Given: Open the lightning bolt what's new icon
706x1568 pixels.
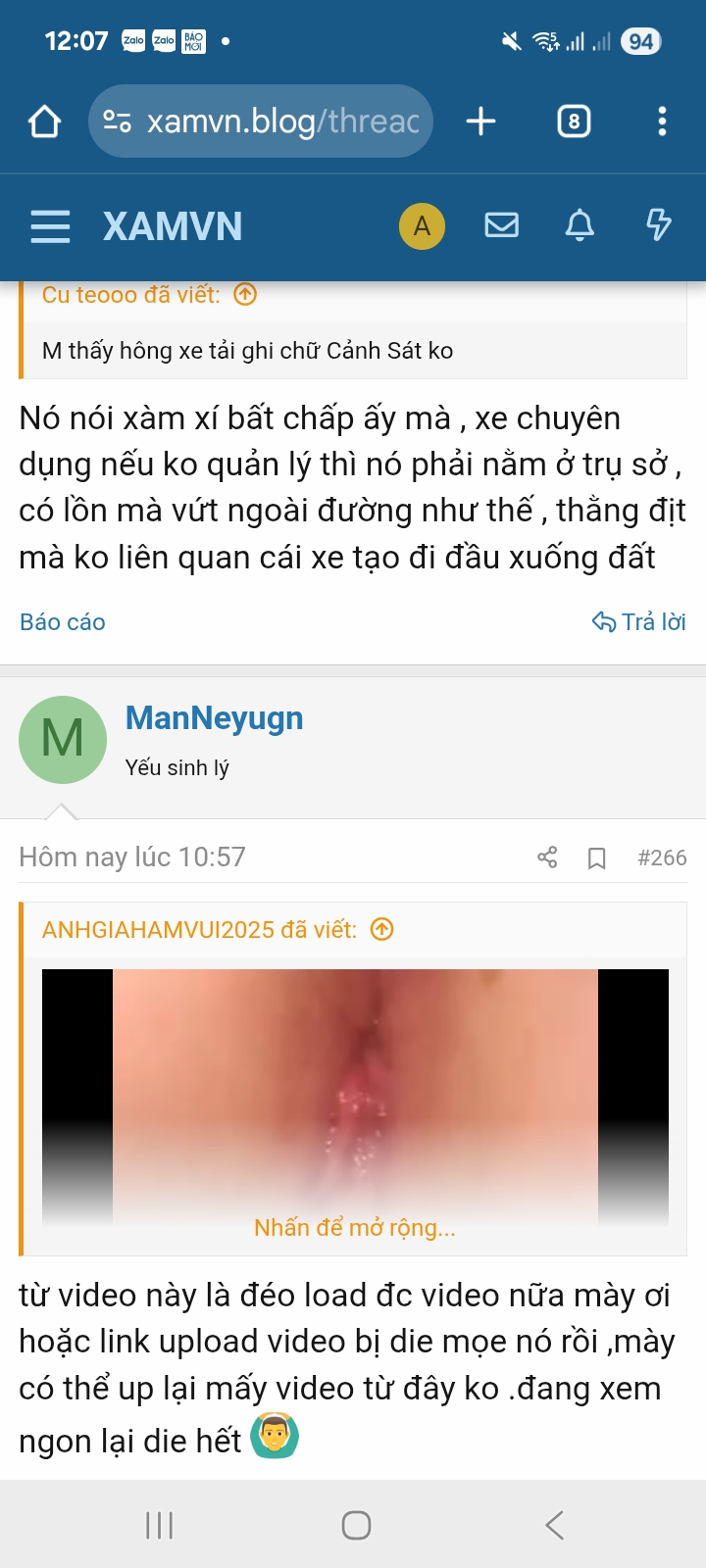Looking at the screenshot, I should coord(658,226).
